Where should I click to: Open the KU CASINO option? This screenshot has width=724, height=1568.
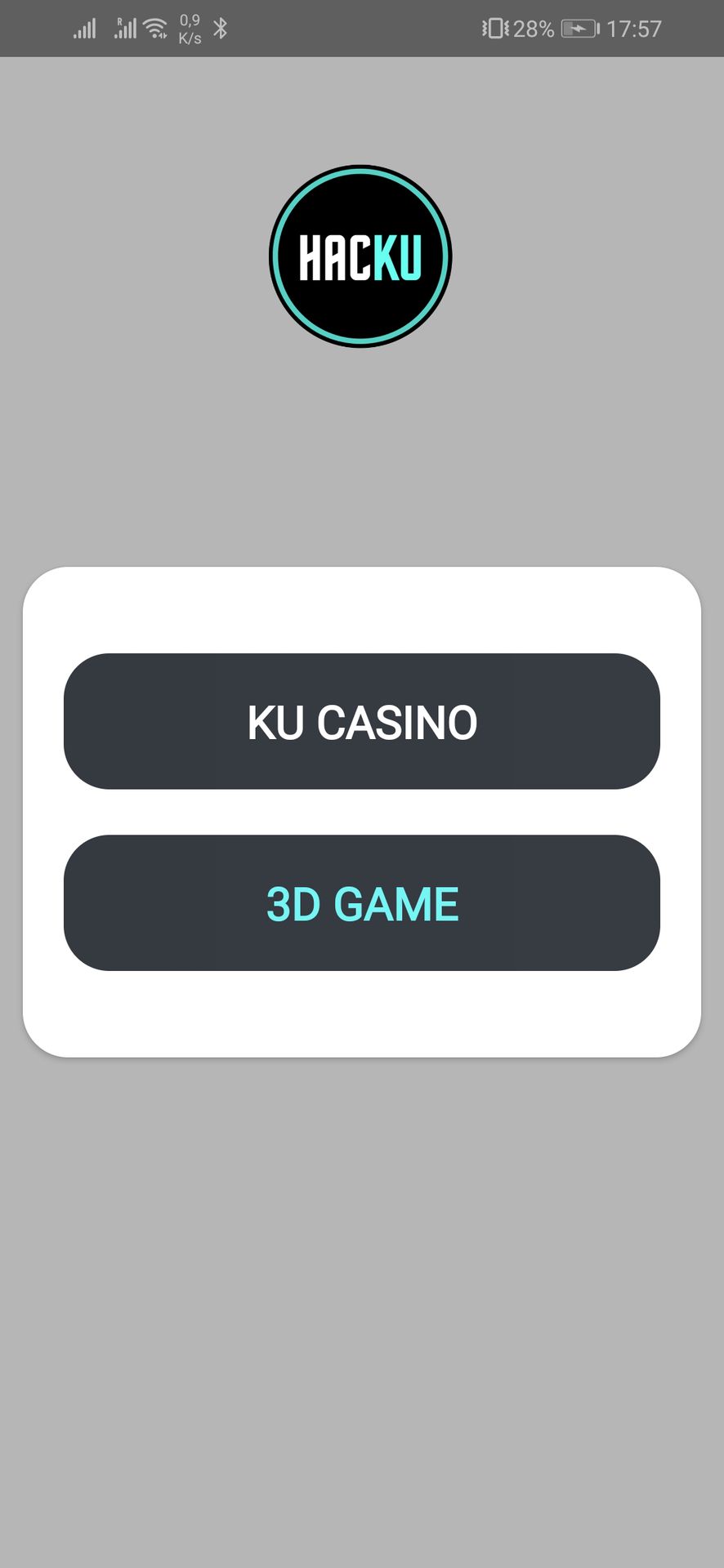(362, 722)
